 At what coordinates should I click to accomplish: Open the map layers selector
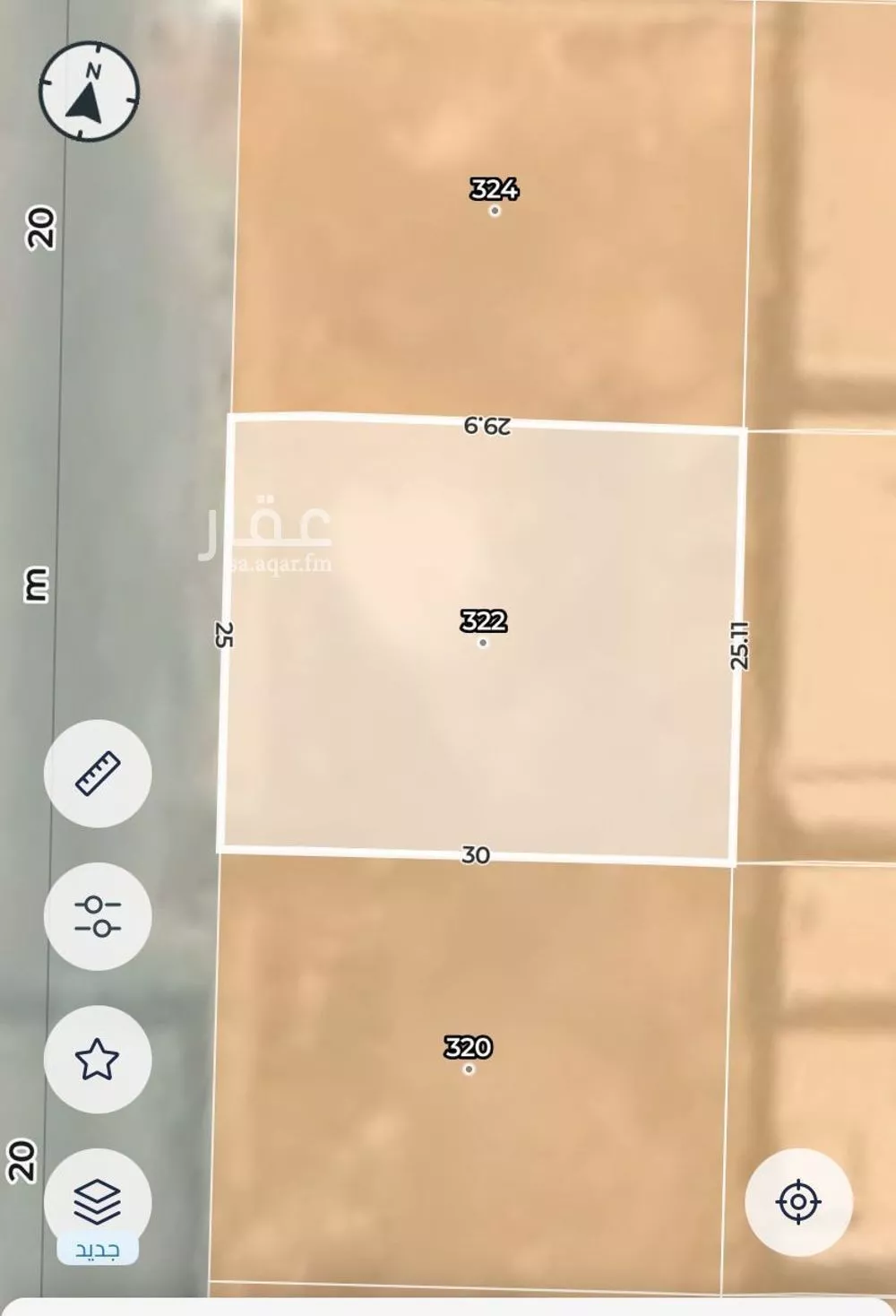pyautogui.click(x=98, y=1201)
